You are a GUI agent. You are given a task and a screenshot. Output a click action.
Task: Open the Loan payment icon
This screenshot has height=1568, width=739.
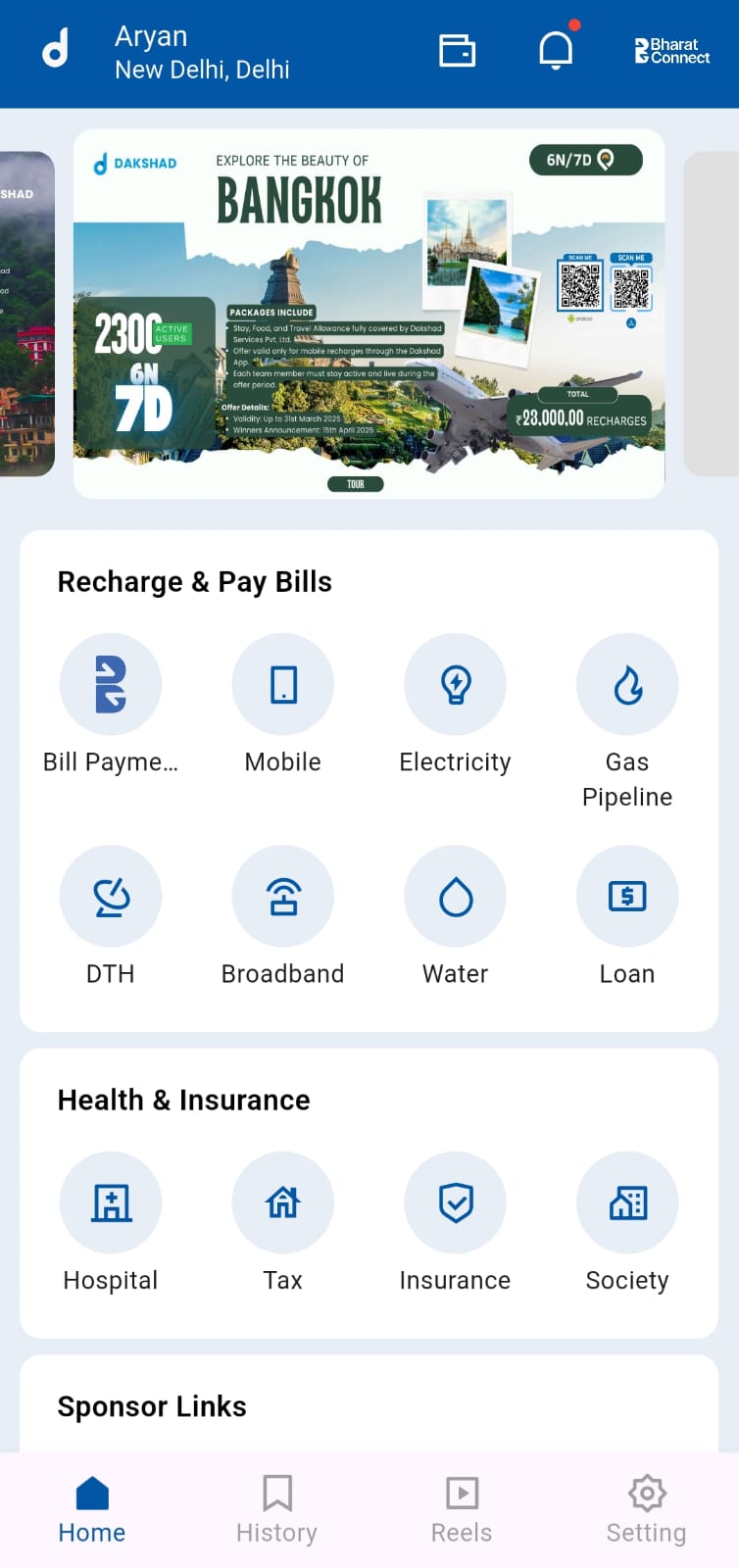[x=627, y=896]
